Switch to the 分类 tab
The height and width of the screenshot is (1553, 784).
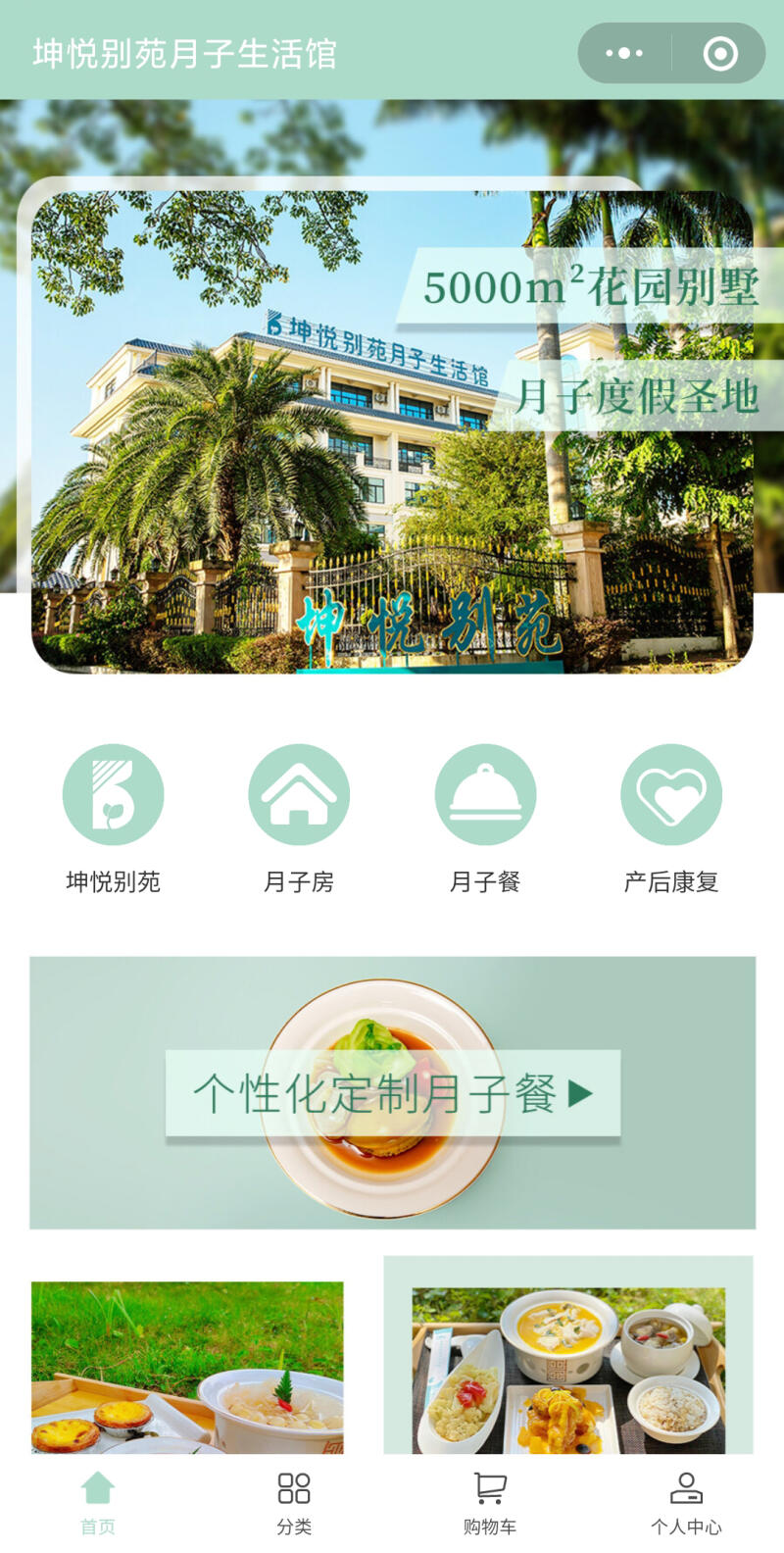(294, 1502)
